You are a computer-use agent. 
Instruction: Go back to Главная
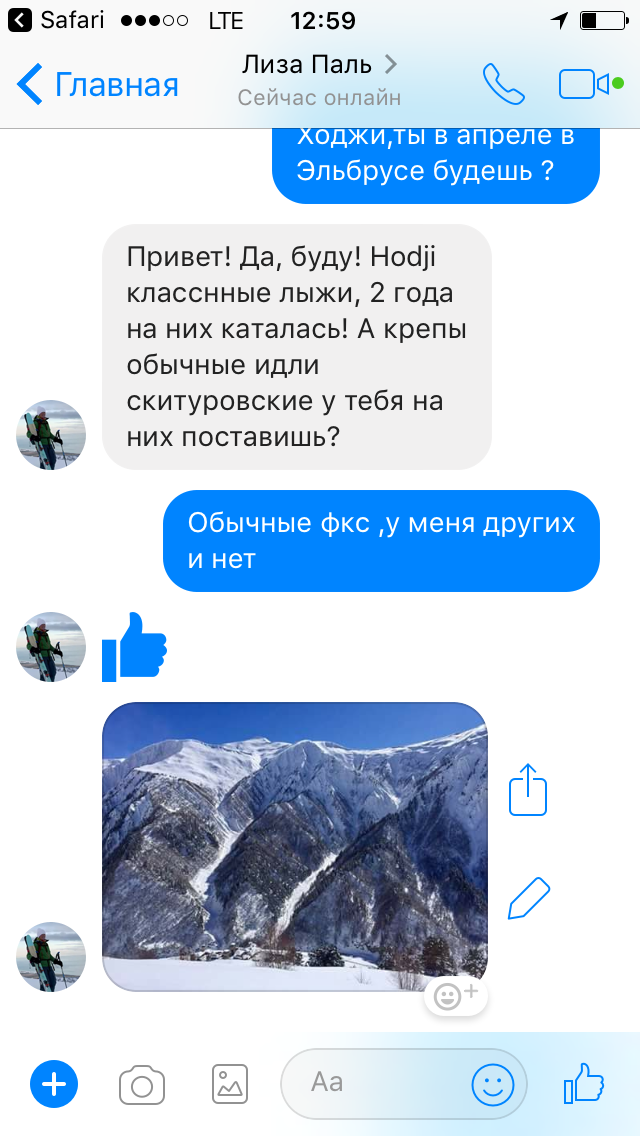[x=98, y=85]
